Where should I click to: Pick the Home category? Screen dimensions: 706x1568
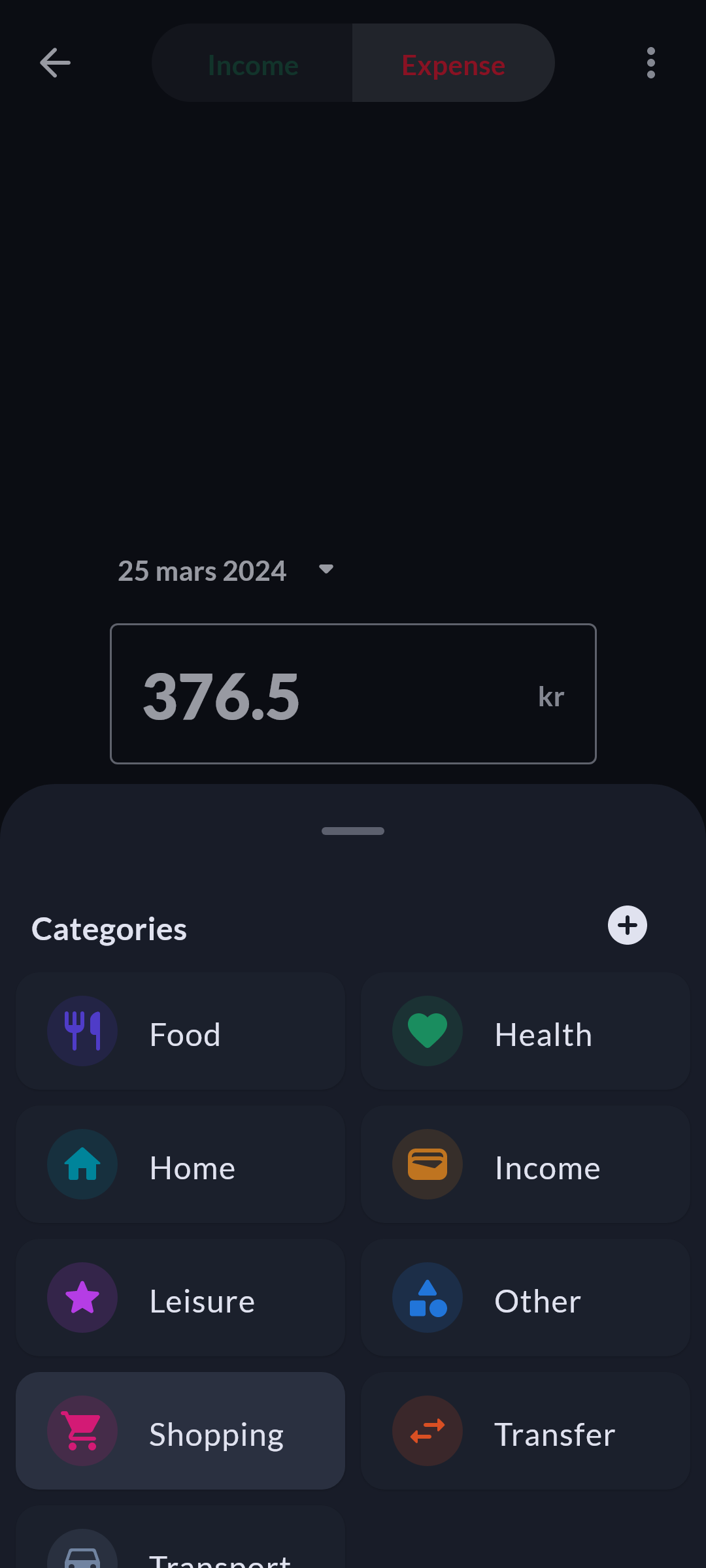pyautogui.click(x=180, y=1164)
